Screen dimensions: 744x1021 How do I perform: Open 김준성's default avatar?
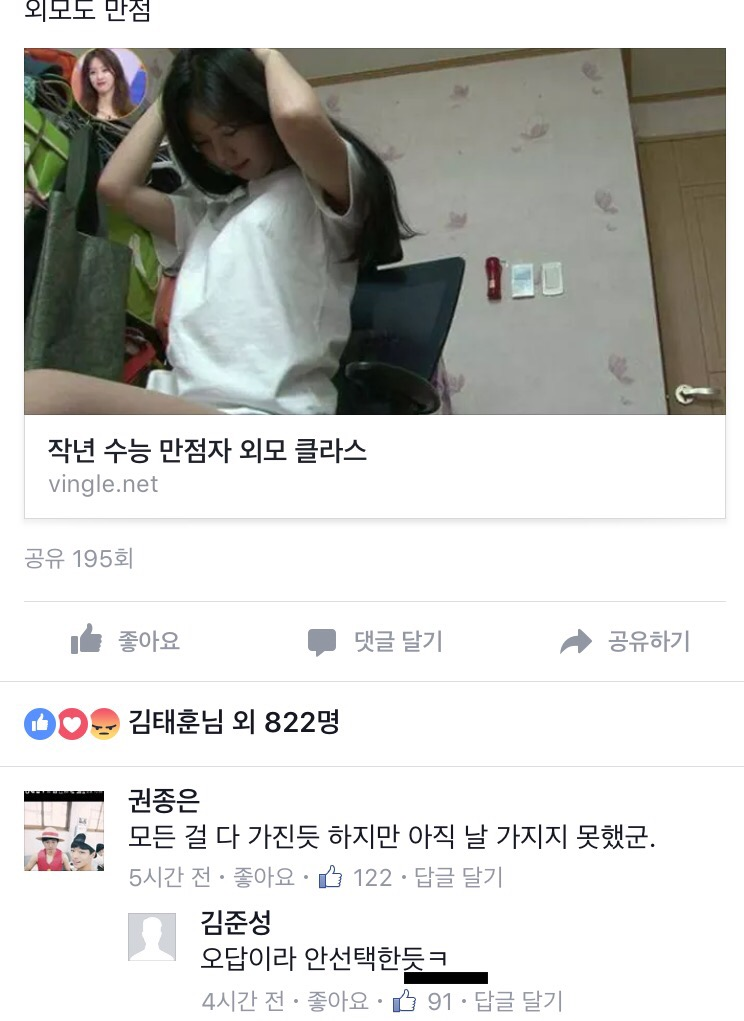[152, 938]
